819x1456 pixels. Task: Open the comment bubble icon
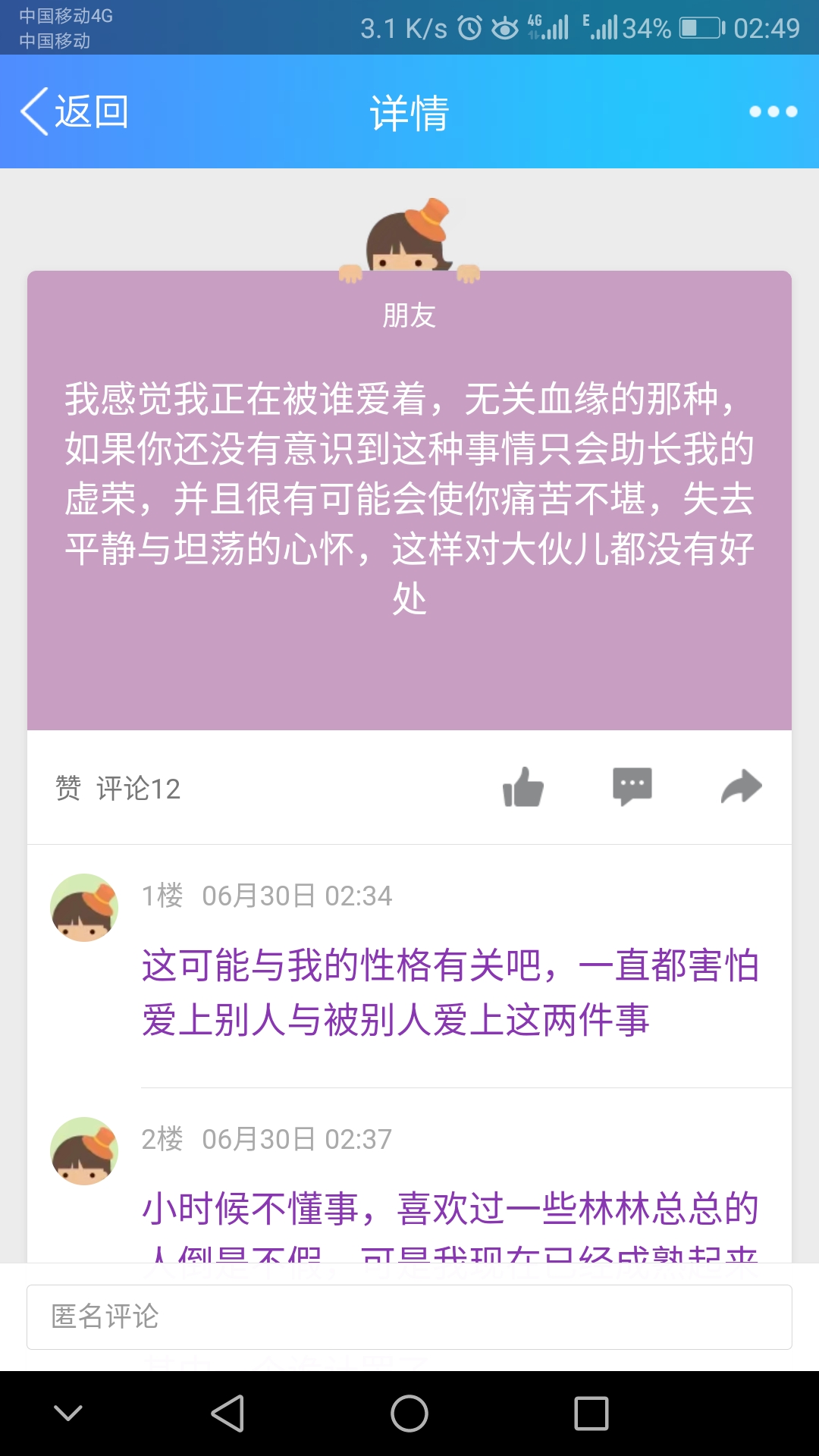[632, 787]
